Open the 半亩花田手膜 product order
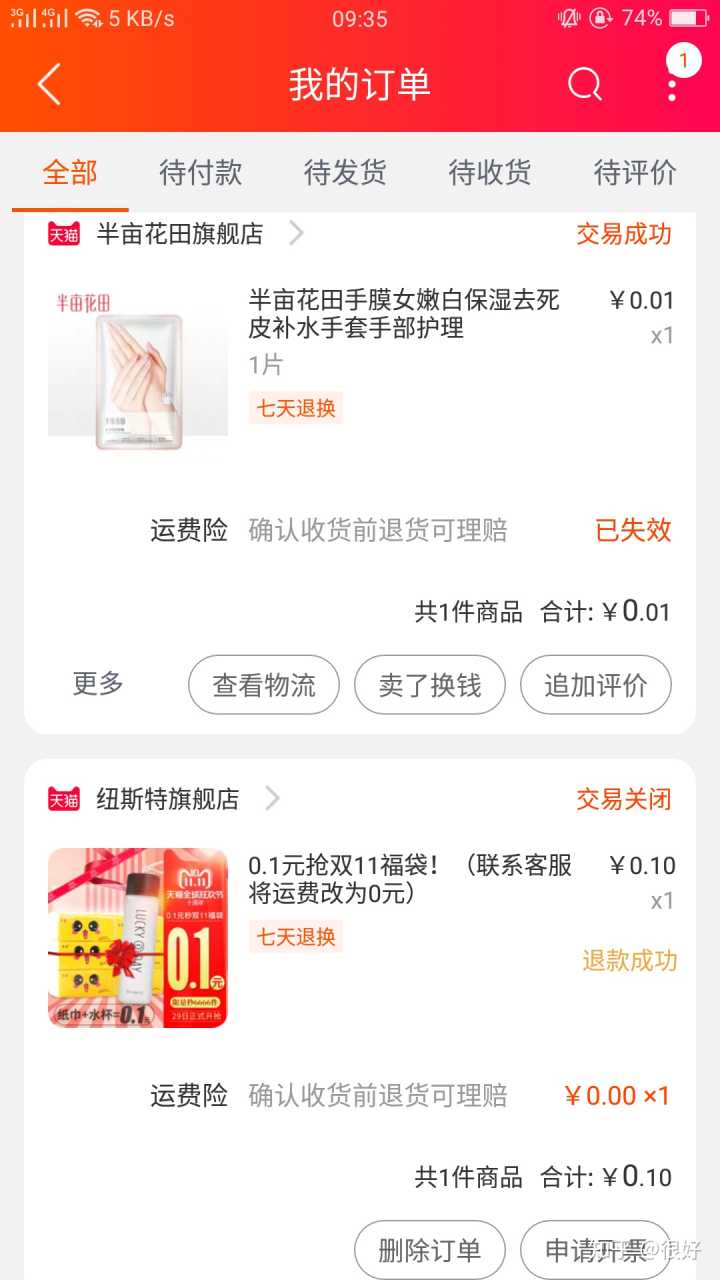The image size is (720, 1280). tap(404, 314)
